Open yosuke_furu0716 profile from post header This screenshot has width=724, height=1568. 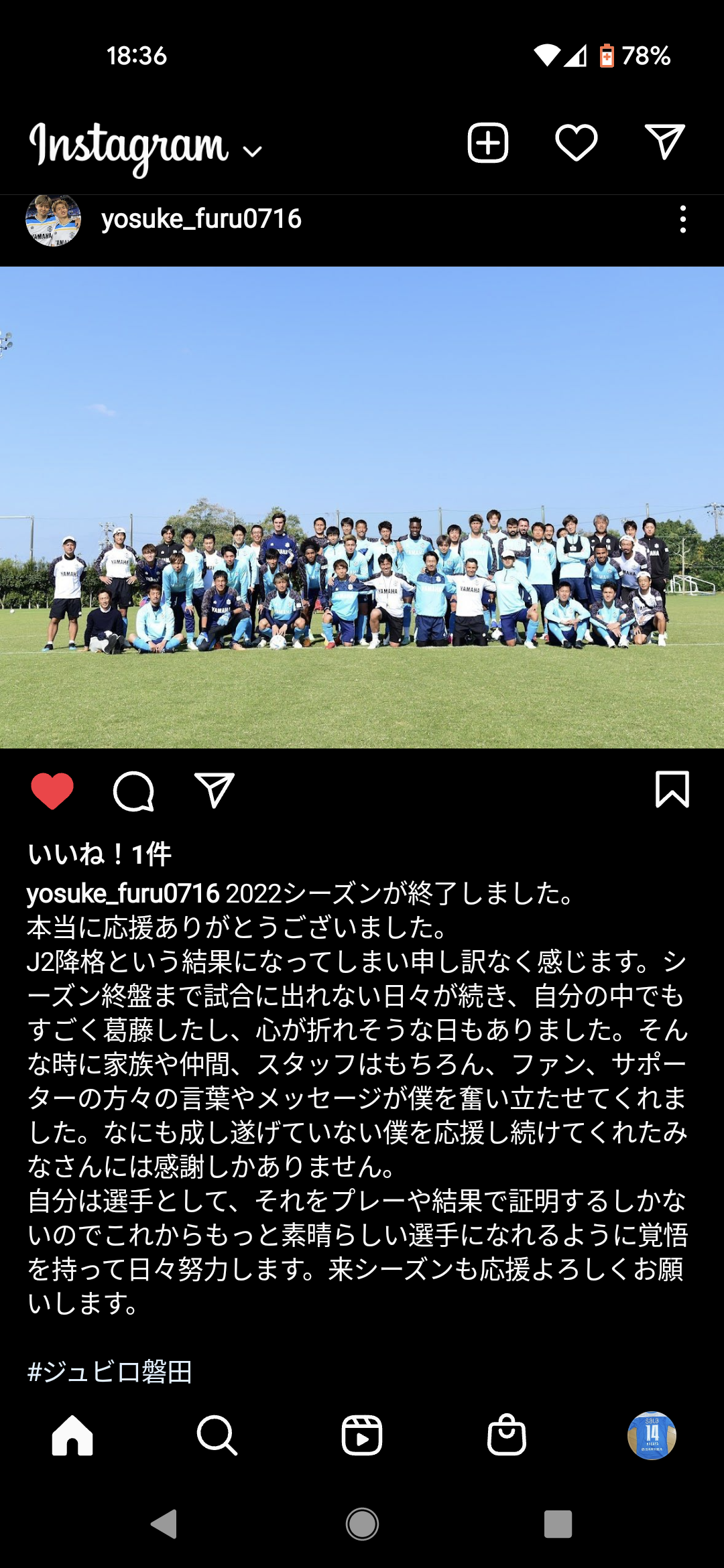201,219
